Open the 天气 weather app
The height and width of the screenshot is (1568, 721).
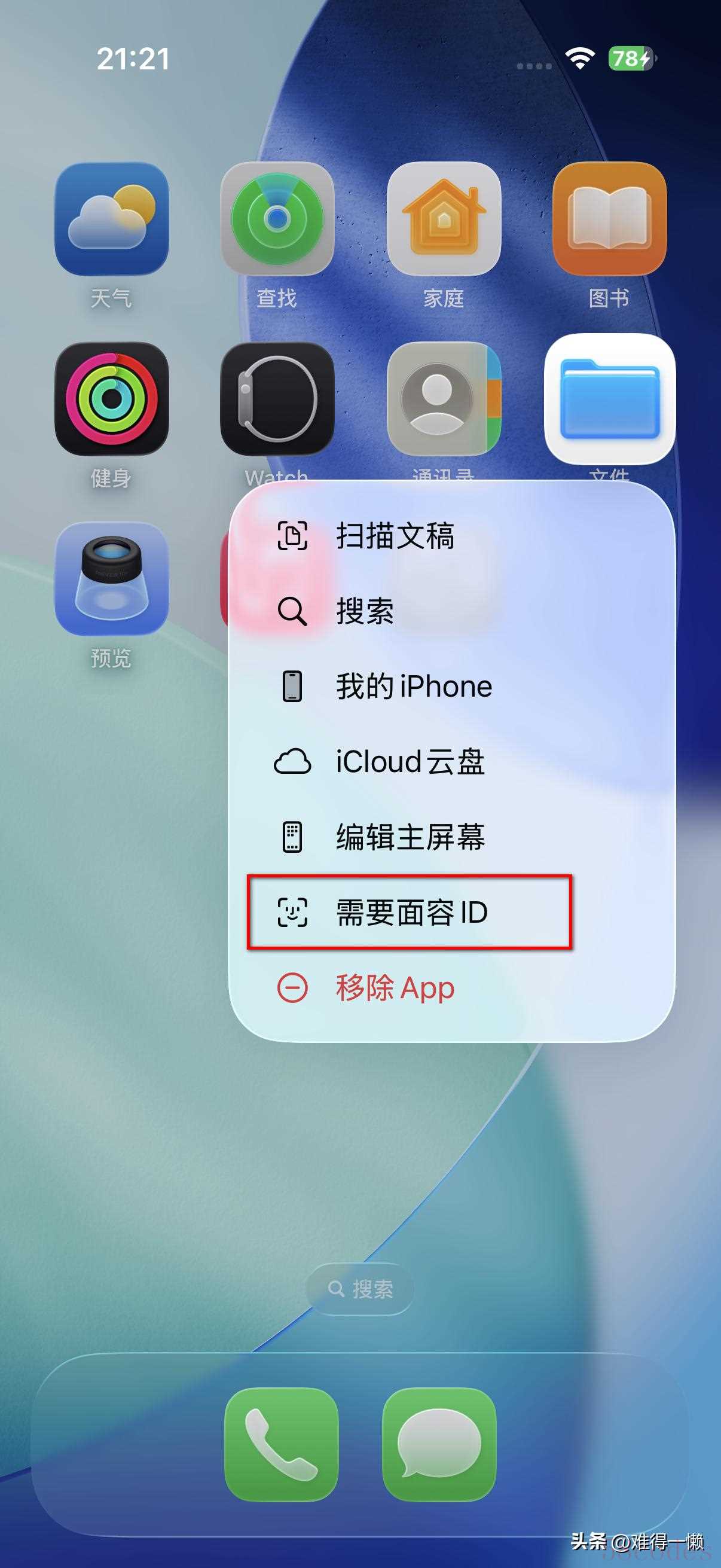pyautogui.click(x=111, y=219)
